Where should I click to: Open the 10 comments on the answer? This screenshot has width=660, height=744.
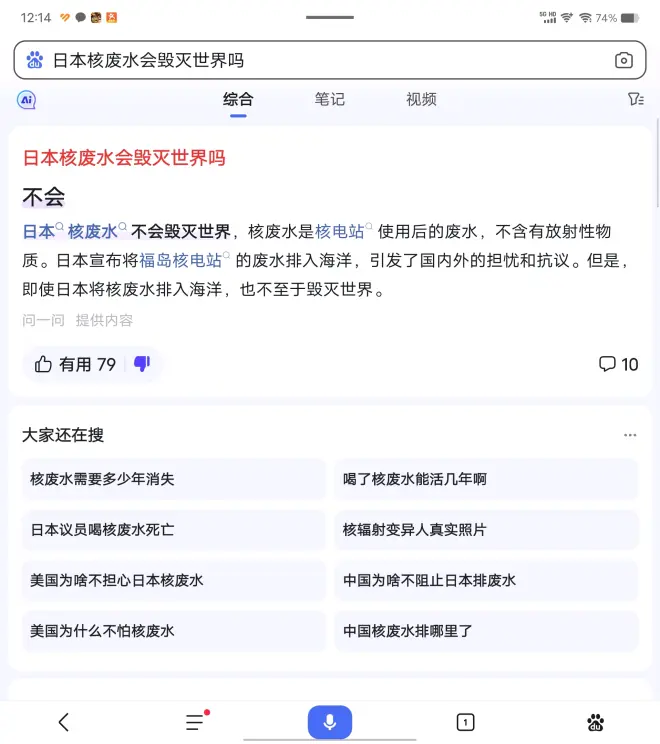pos(618,364)
